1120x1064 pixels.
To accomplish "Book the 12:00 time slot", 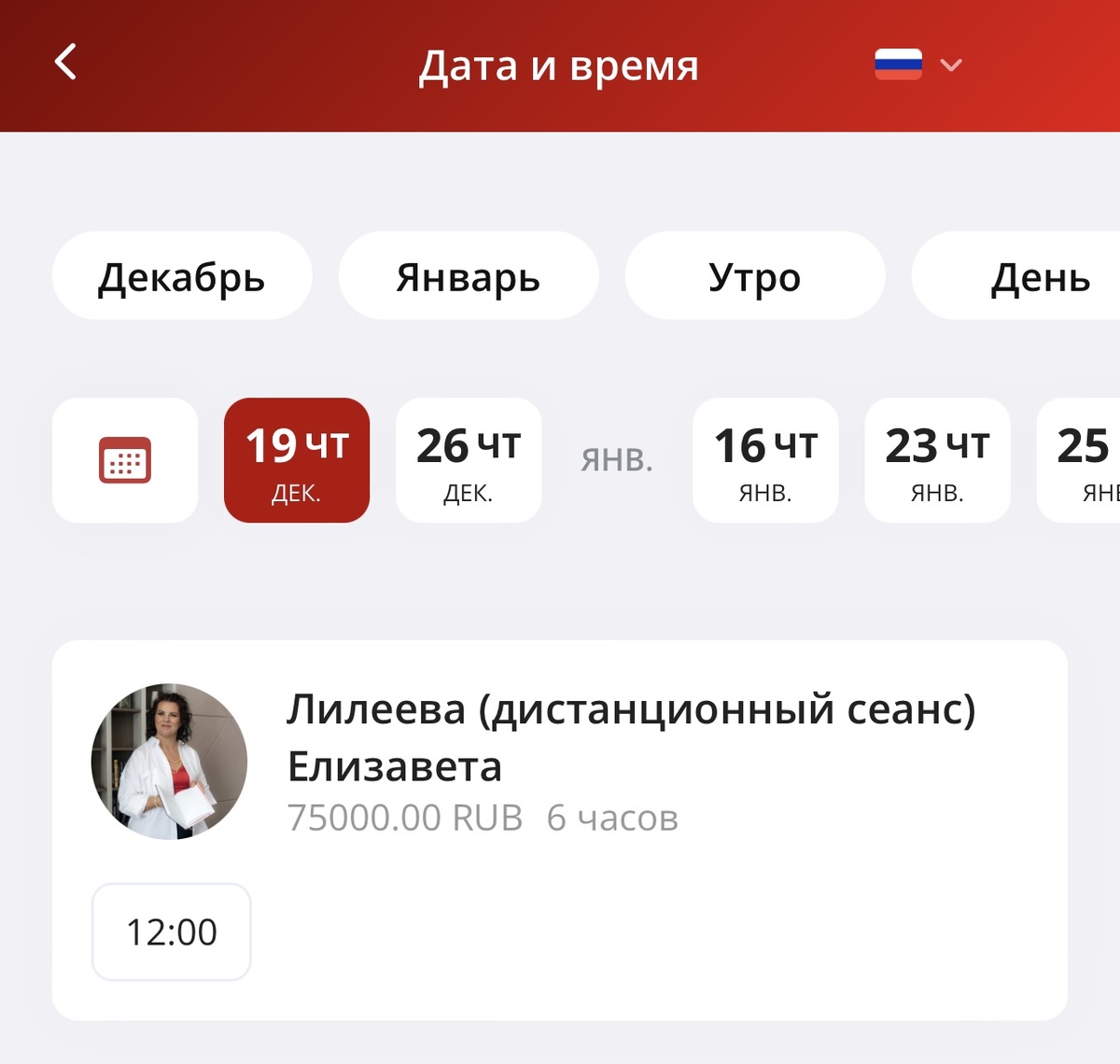I will click(x=172, y=931).
